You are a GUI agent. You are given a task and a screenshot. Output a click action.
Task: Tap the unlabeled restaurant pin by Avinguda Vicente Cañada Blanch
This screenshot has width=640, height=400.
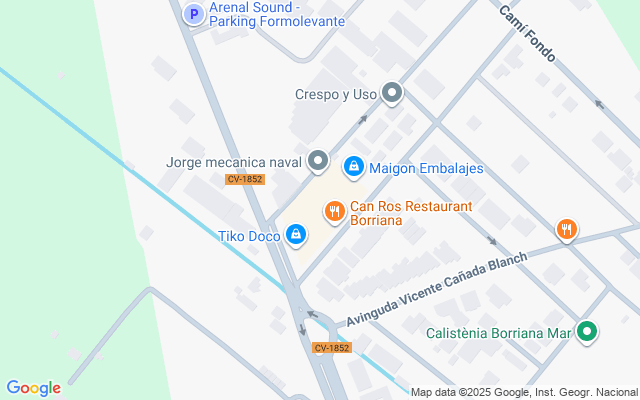(x=567, y=230)
